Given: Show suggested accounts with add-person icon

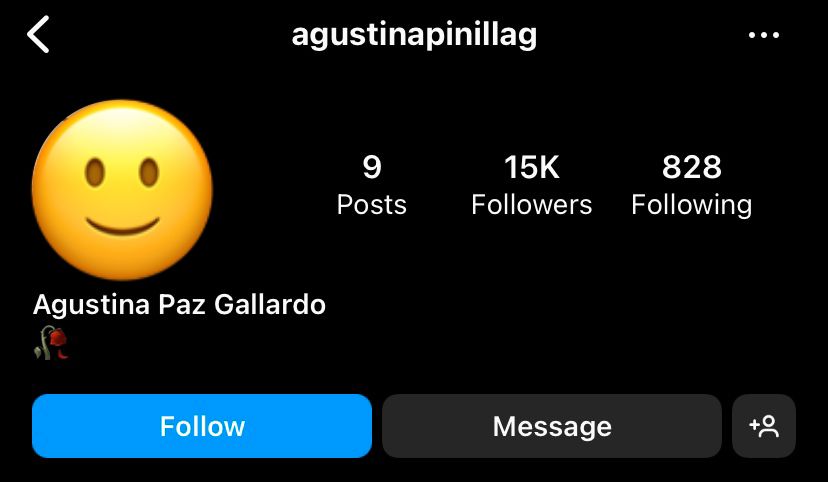Looking at the screenshot, I should 764,426.
